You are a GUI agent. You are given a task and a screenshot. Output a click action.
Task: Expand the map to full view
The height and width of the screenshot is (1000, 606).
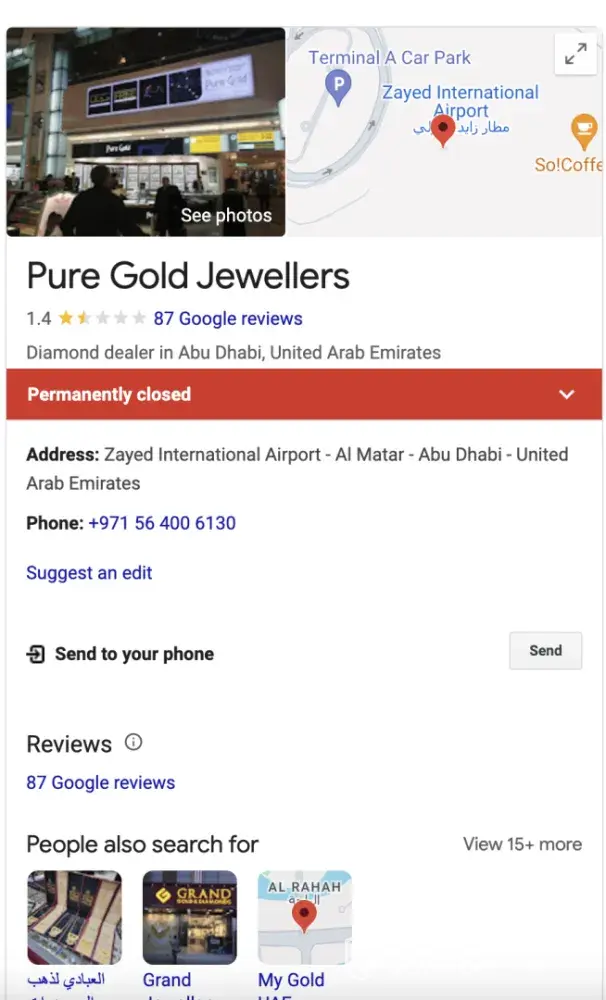pos(575,56)
